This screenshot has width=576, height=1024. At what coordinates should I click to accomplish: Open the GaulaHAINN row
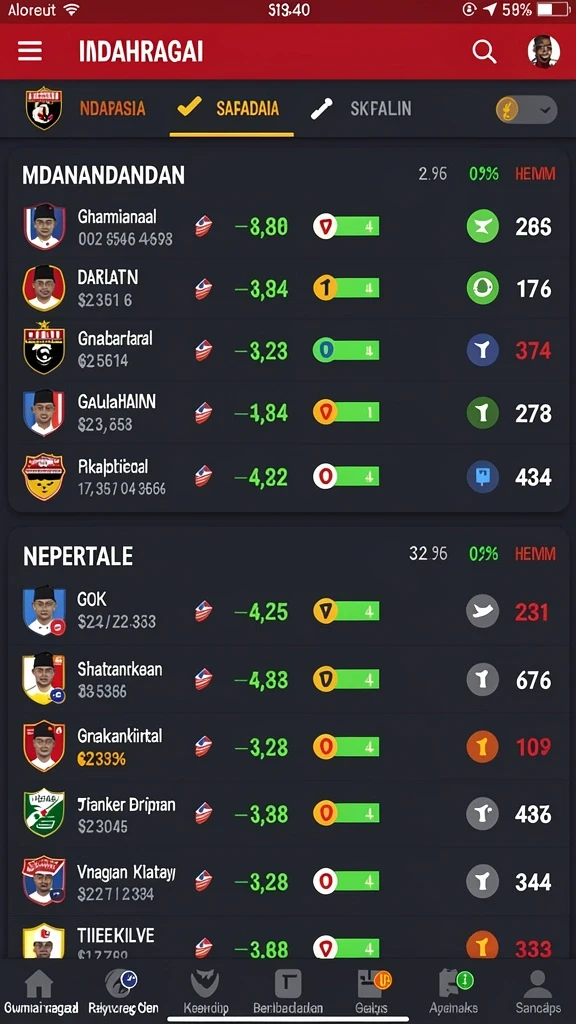tap(288, 413)
